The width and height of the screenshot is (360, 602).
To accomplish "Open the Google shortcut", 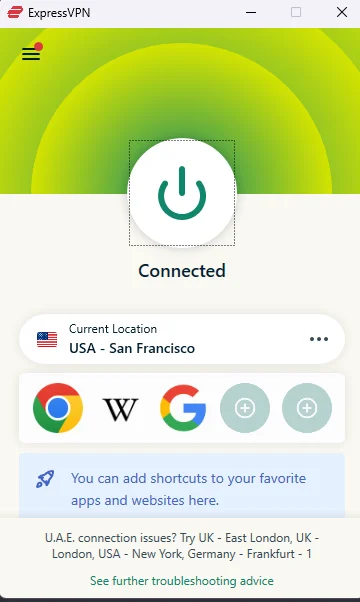I will click(183, 408).
